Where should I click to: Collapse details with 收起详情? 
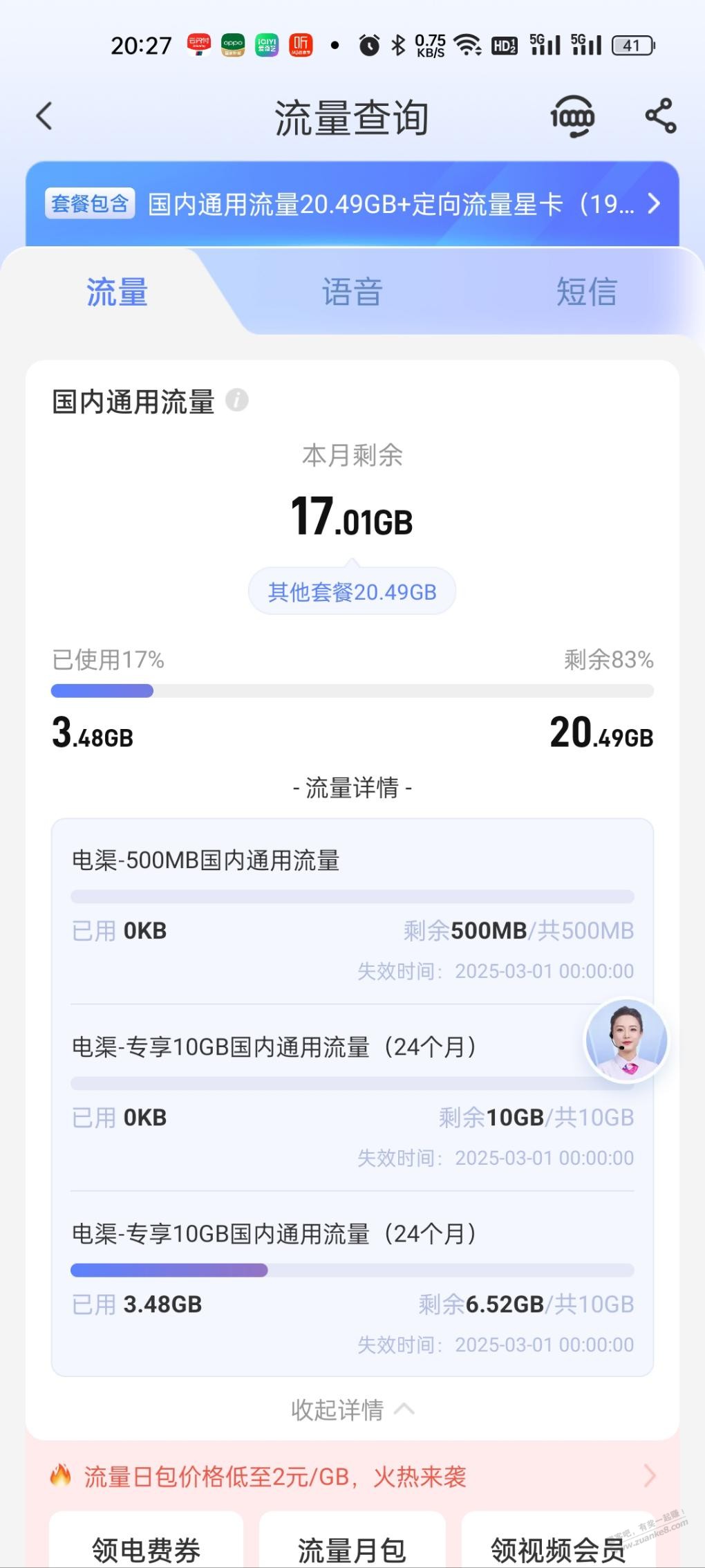(352, 1410)
